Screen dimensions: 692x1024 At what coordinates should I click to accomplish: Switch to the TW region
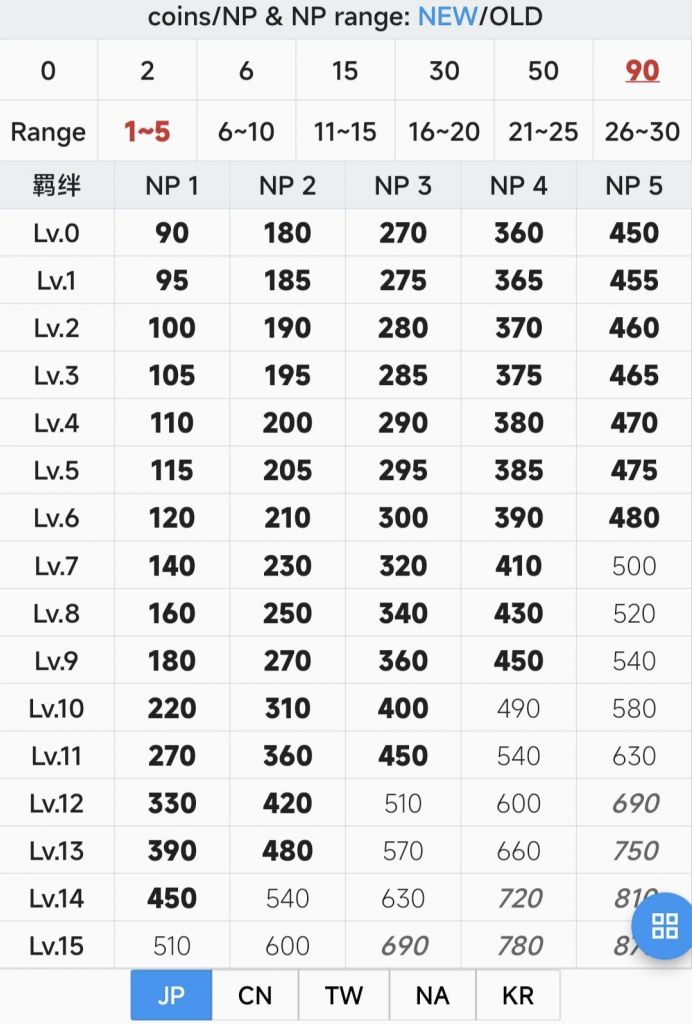pyautogui.click(x=344, y=995)
